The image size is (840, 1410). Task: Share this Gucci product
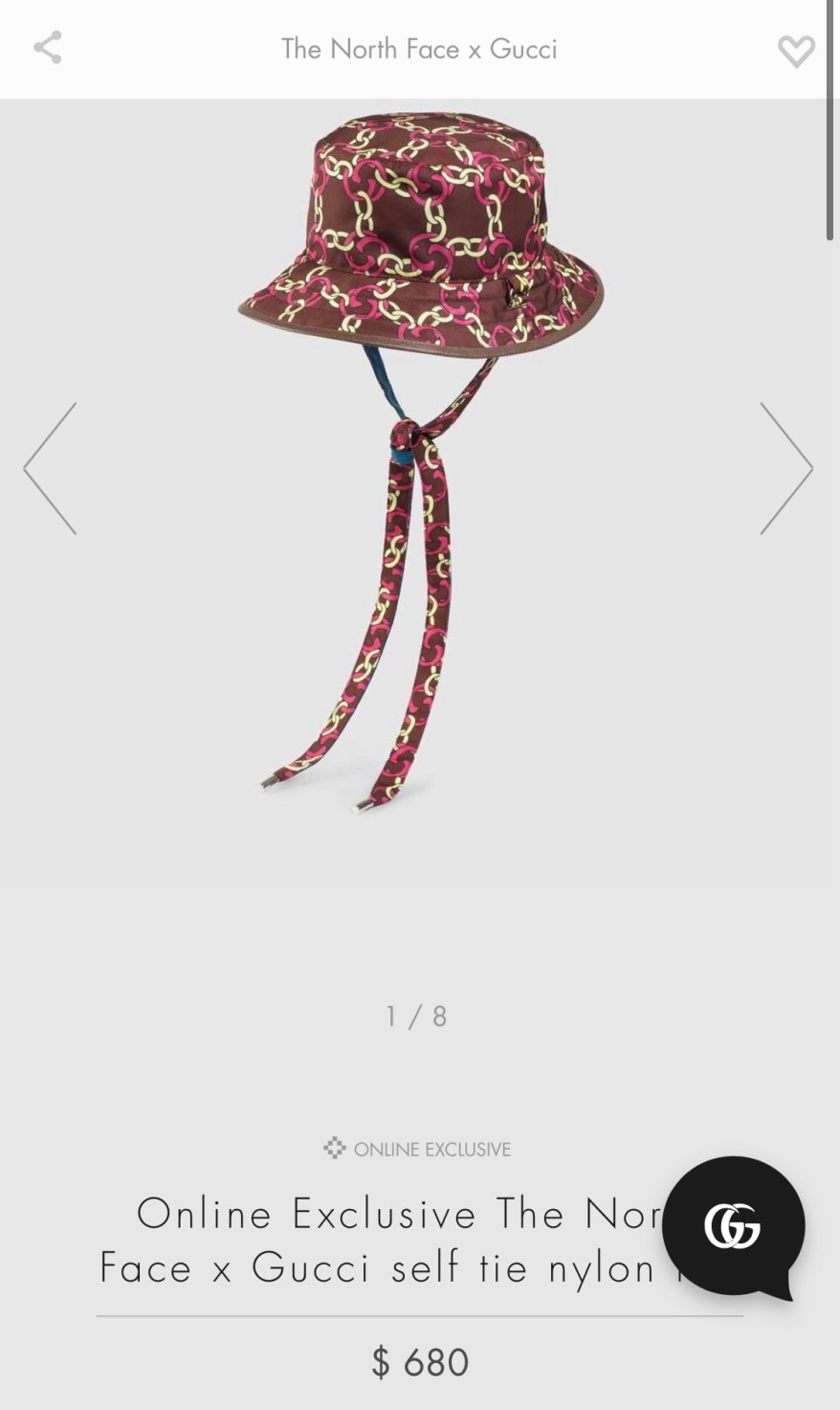[47, 48]
